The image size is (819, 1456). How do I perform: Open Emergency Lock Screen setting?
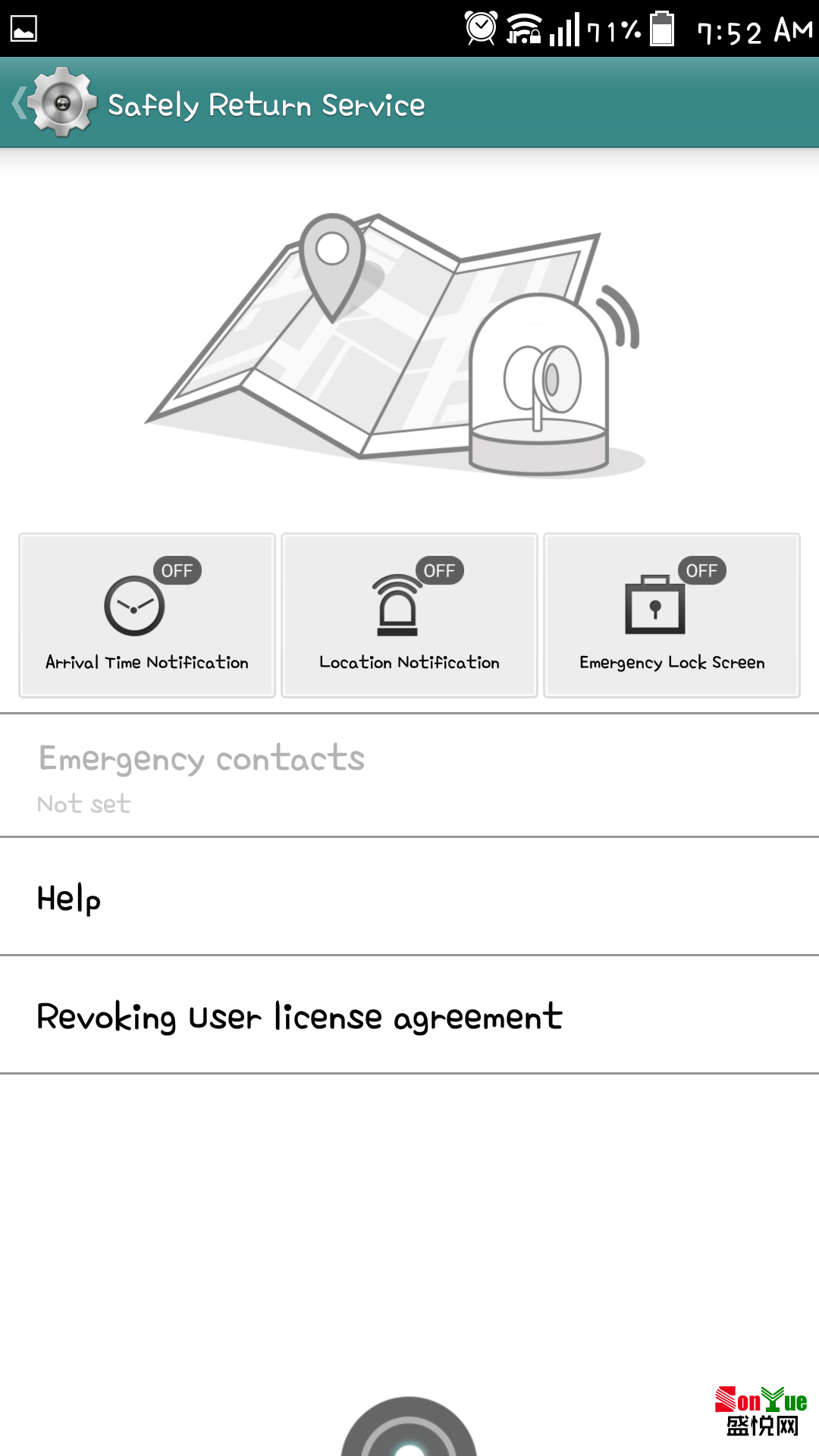click(672, 615)
